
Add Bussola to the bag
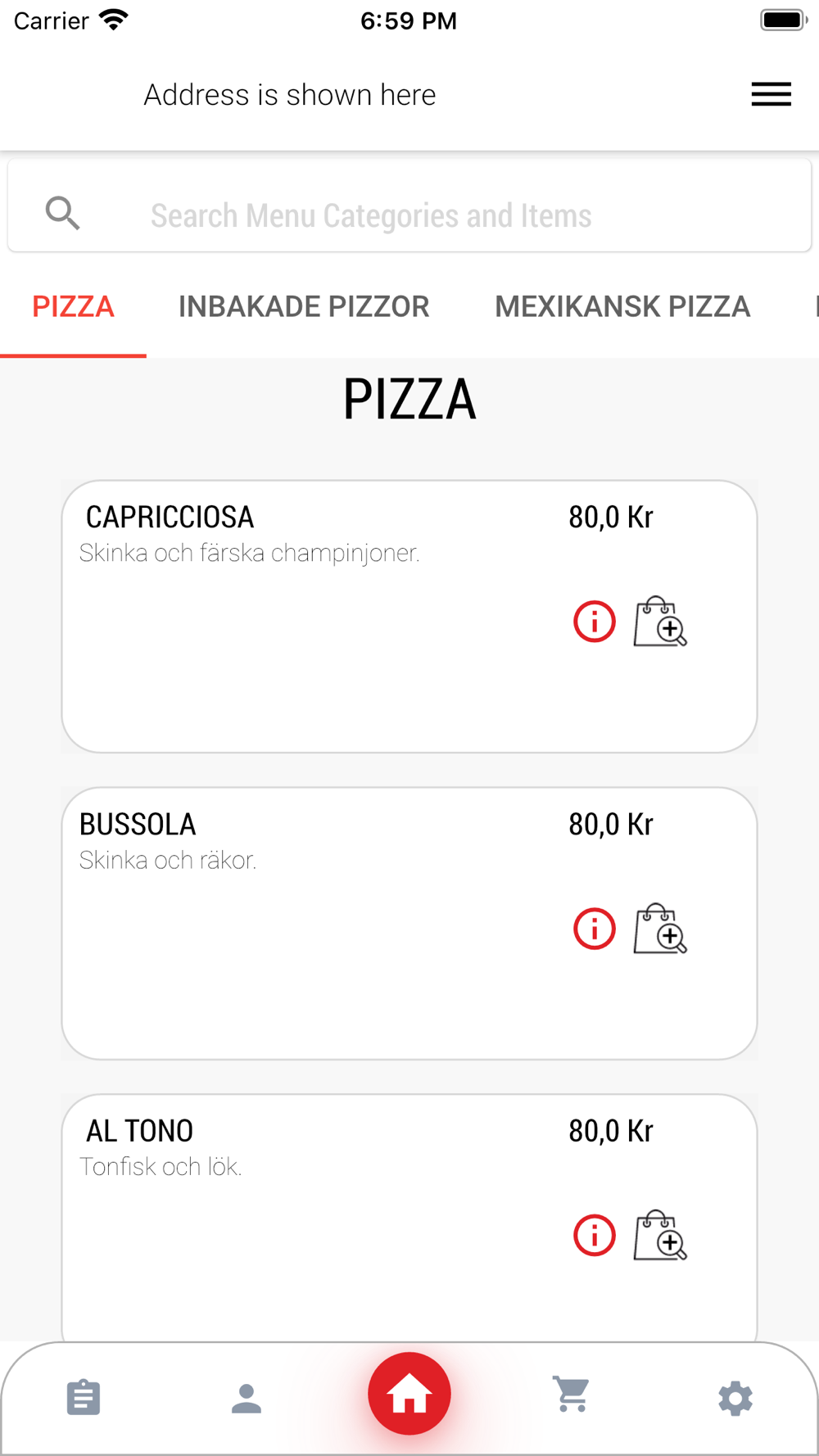coord(660,929)
